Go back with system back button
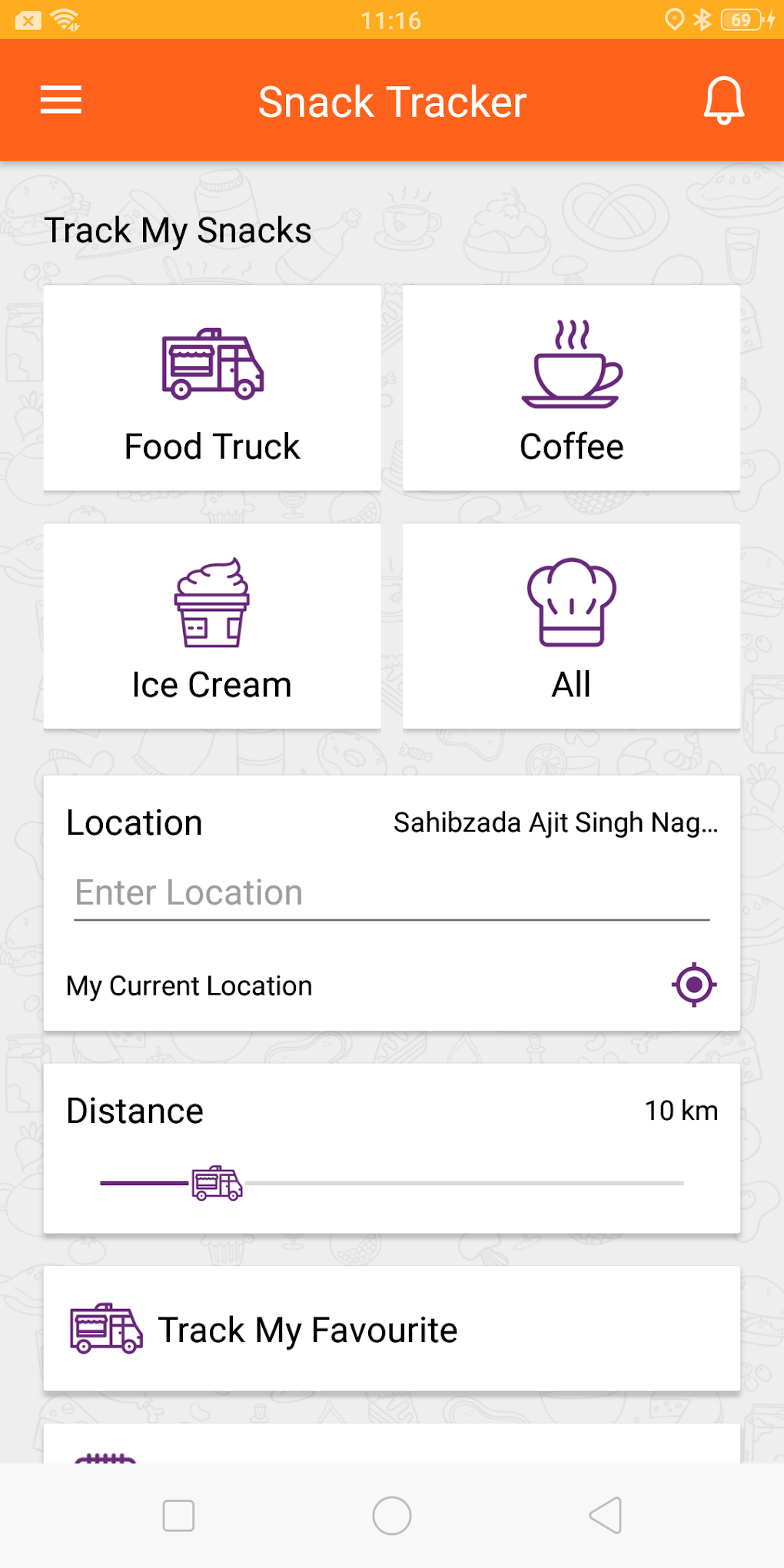The height and width of the screenshot is (1568, 784). click(x=606, y=1516)
